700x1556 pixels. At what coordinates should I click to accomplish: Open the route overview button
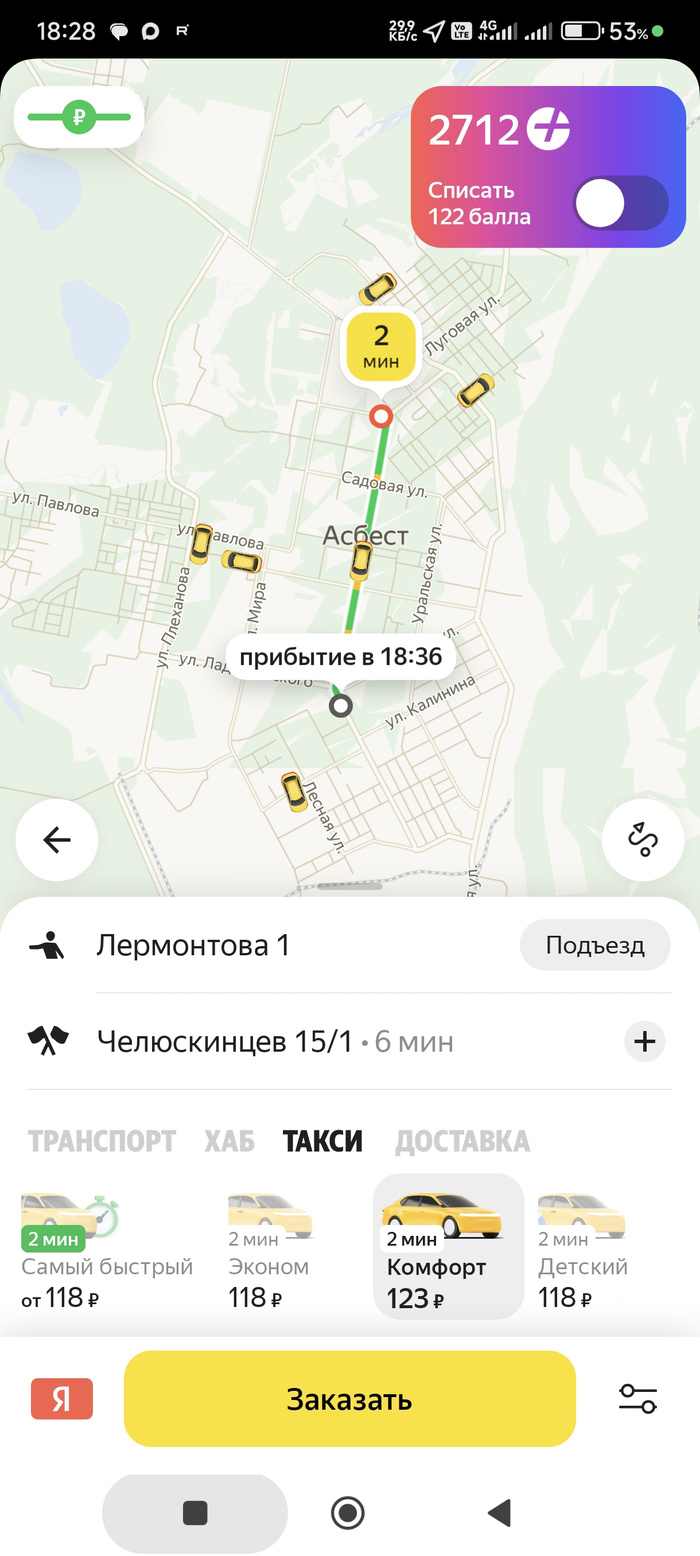(x=643, y=840)
